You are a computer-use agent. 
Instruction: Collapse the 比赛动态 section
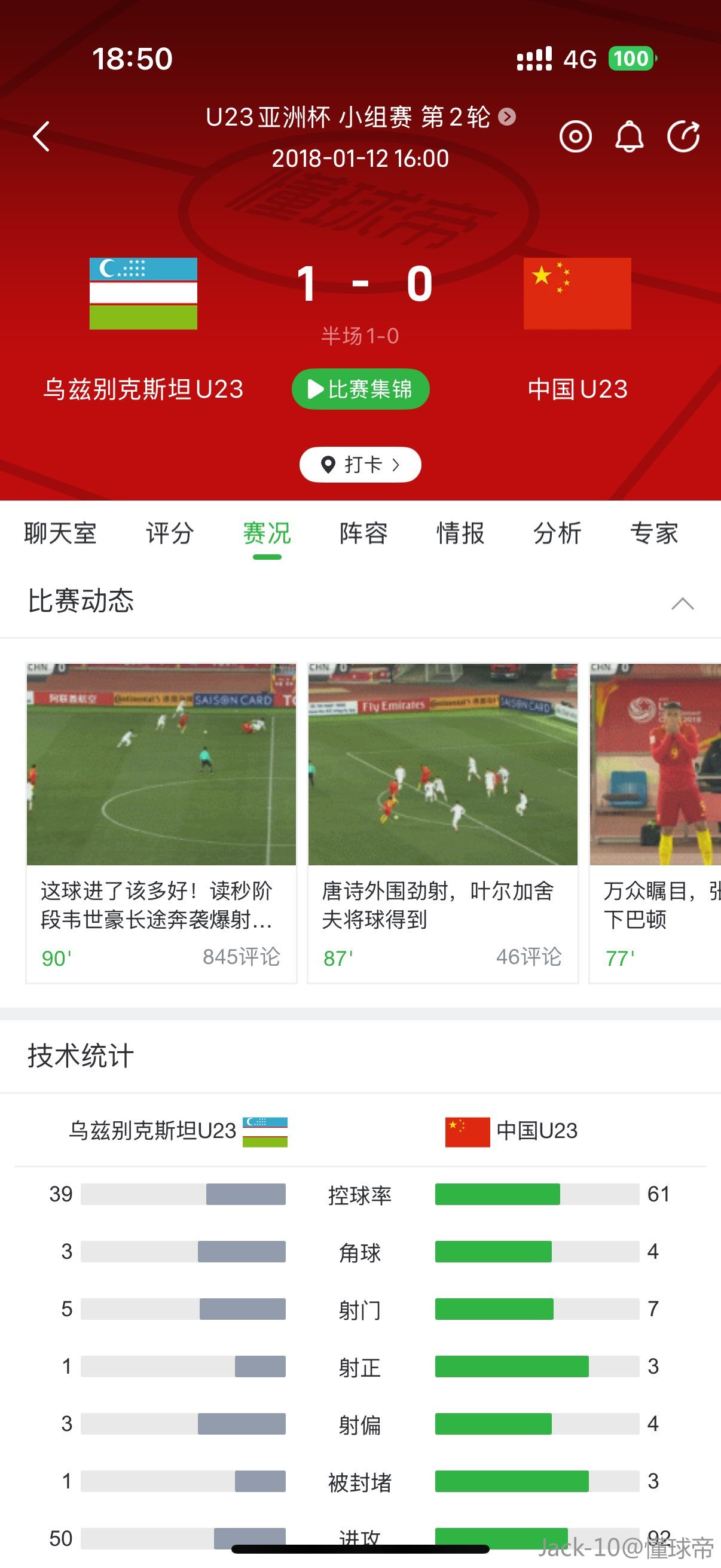click(682, 603)
